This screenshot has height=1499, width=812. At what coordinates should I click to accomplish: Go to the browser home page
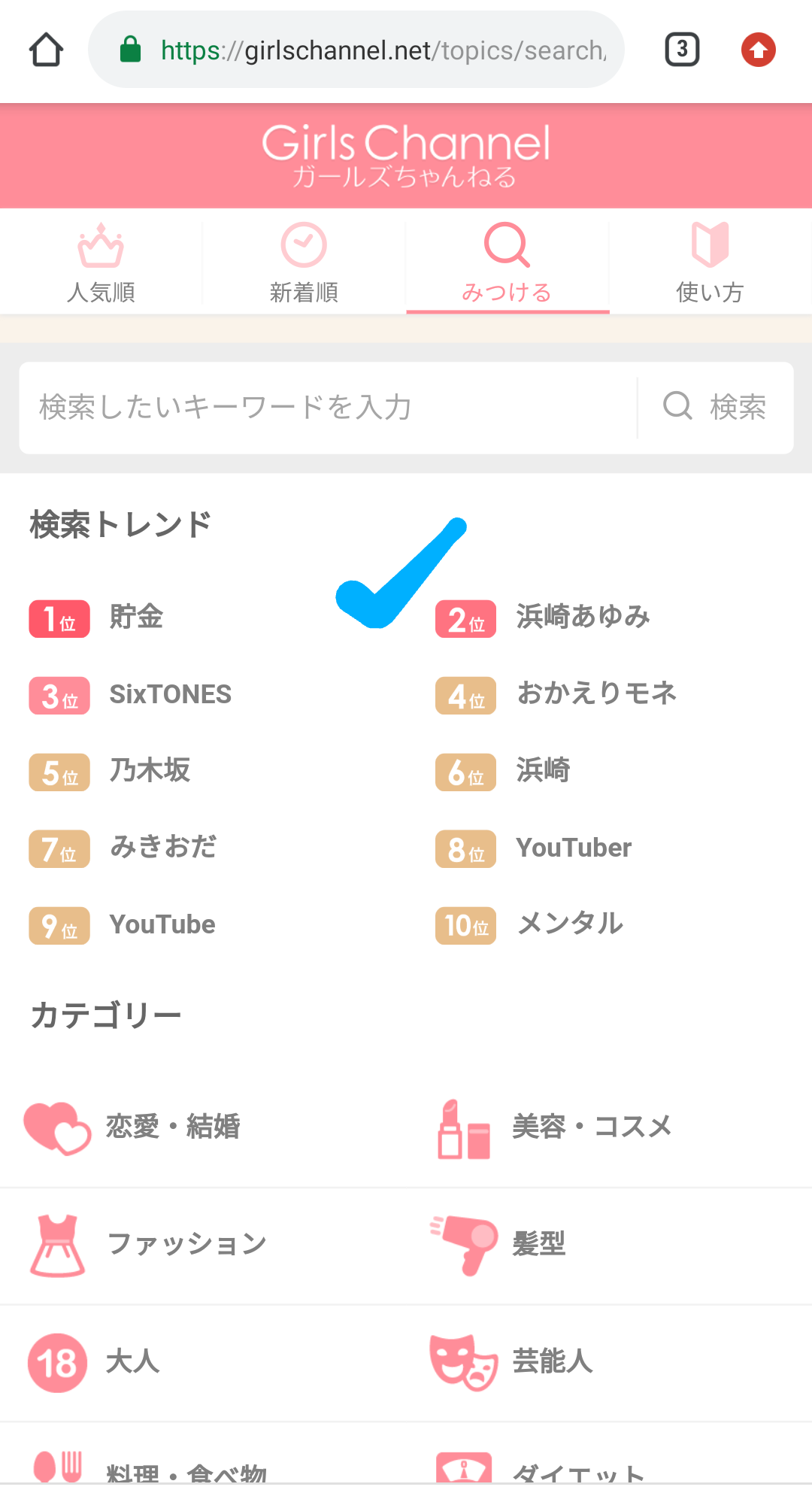pyautogui.click(x=46, y=50)
